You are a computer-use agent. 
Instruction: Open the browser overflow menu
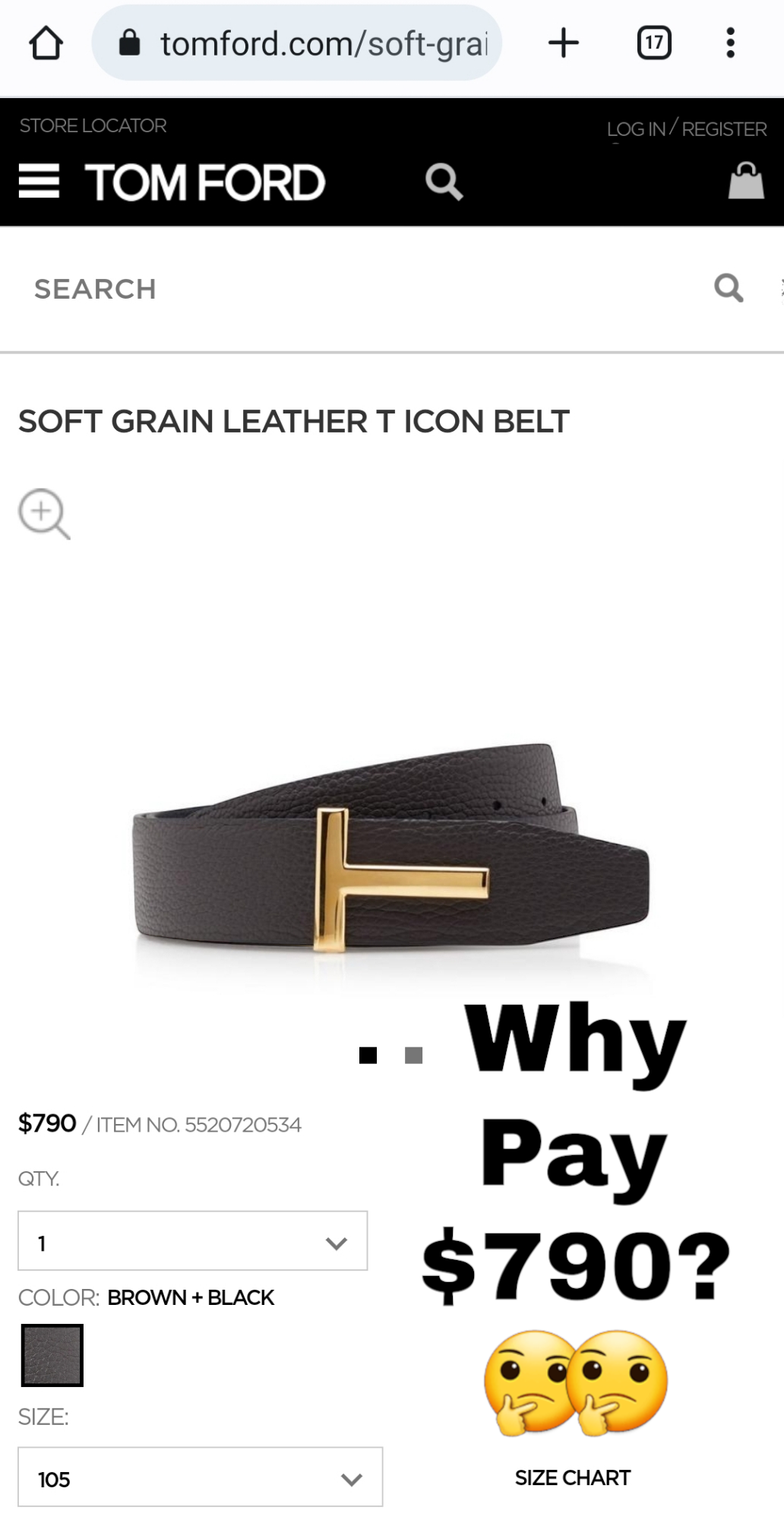pos(730,43)
